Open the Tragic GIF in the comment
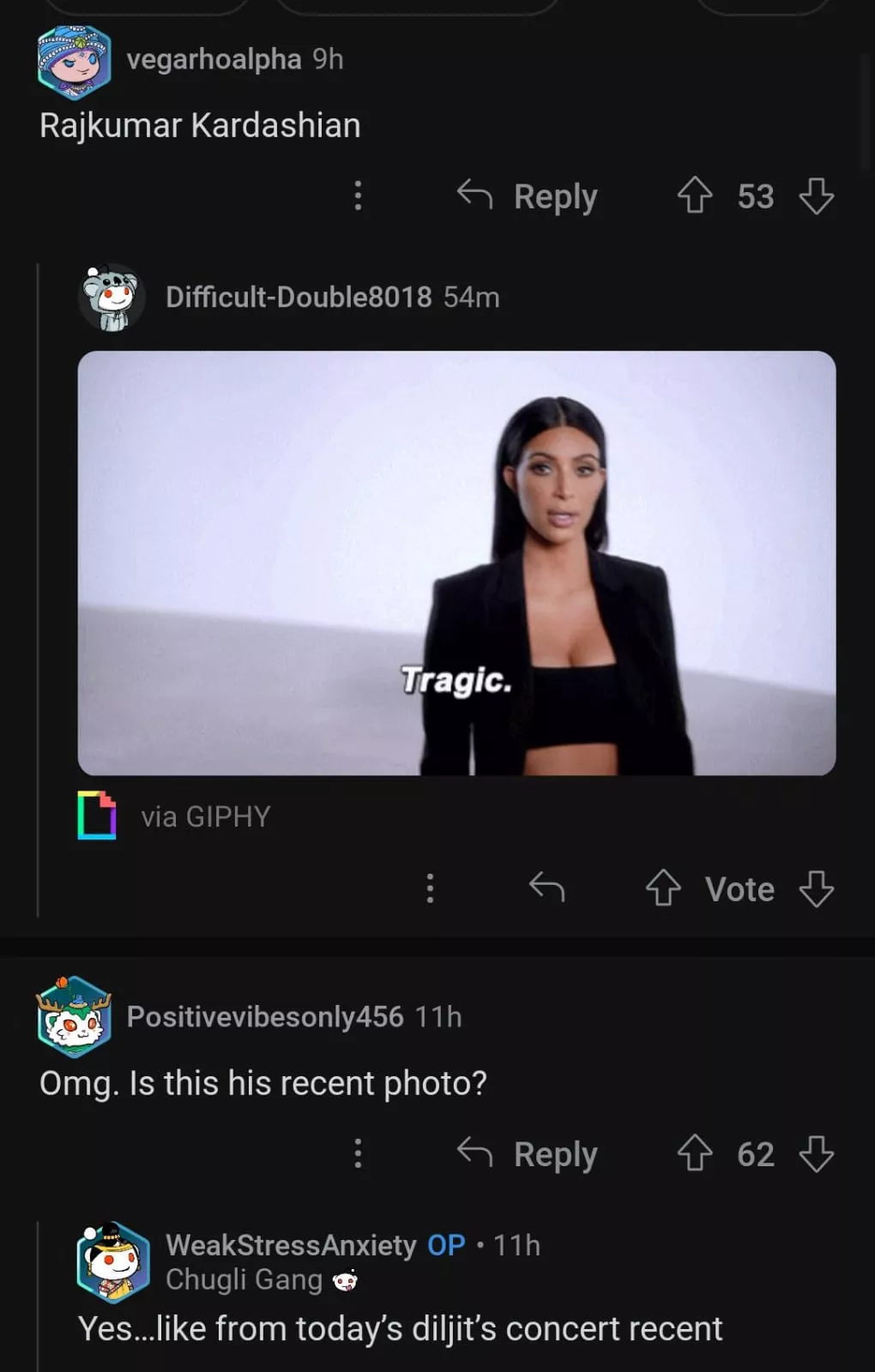 [456, 563]
